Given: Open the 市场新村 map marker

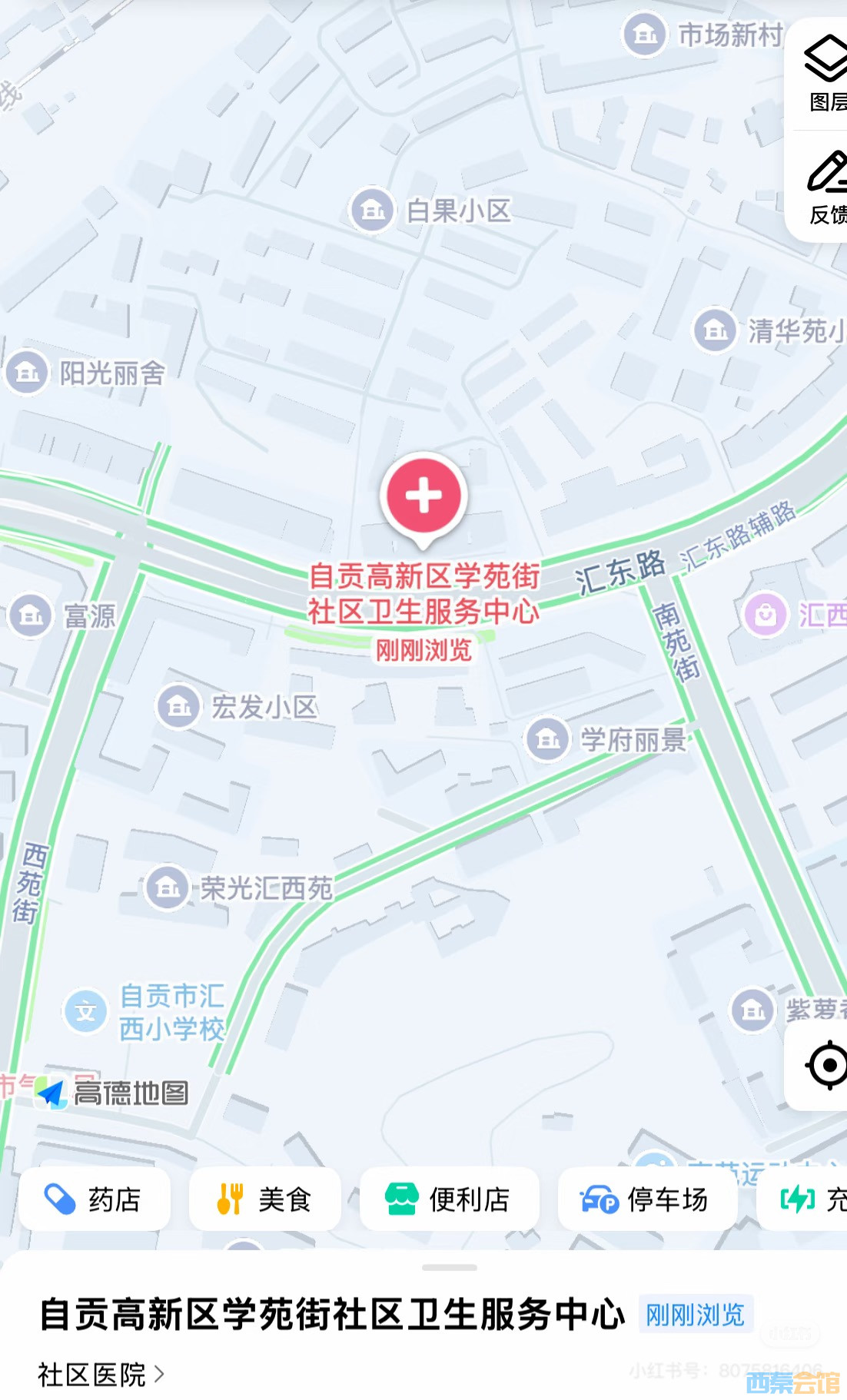Looking at the screenshot, I should [644, 35].
